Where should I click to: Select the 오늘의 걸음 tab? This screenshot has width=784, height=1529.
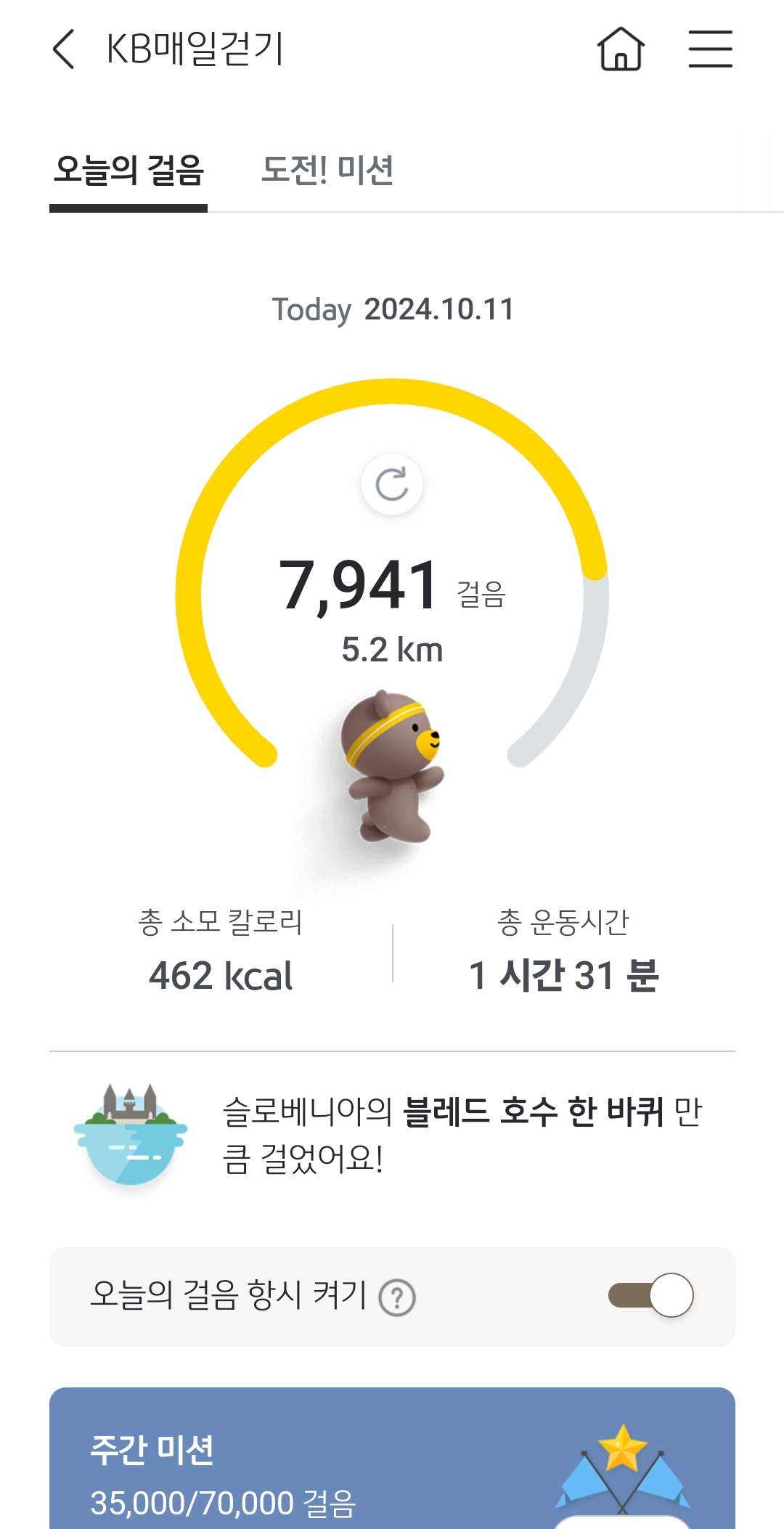coord(129,171)
